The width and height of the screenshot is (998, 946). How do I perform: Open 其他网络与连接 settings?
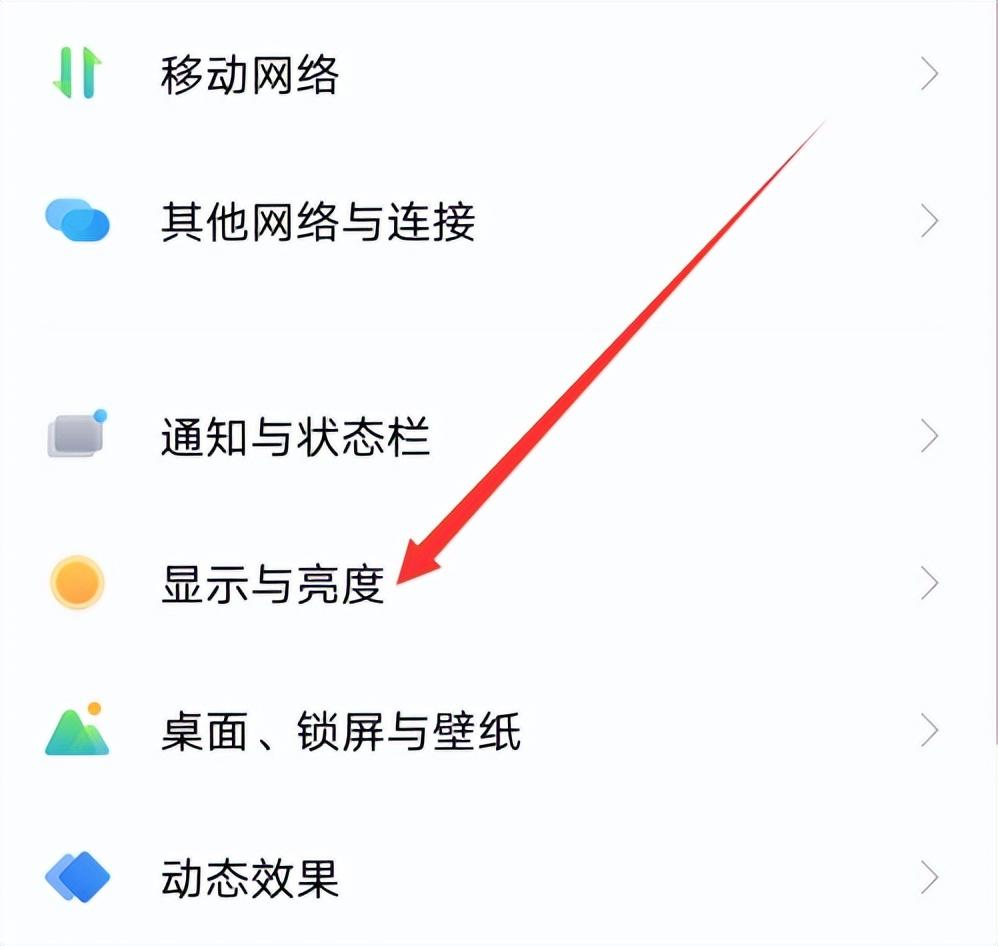[317, 221]
